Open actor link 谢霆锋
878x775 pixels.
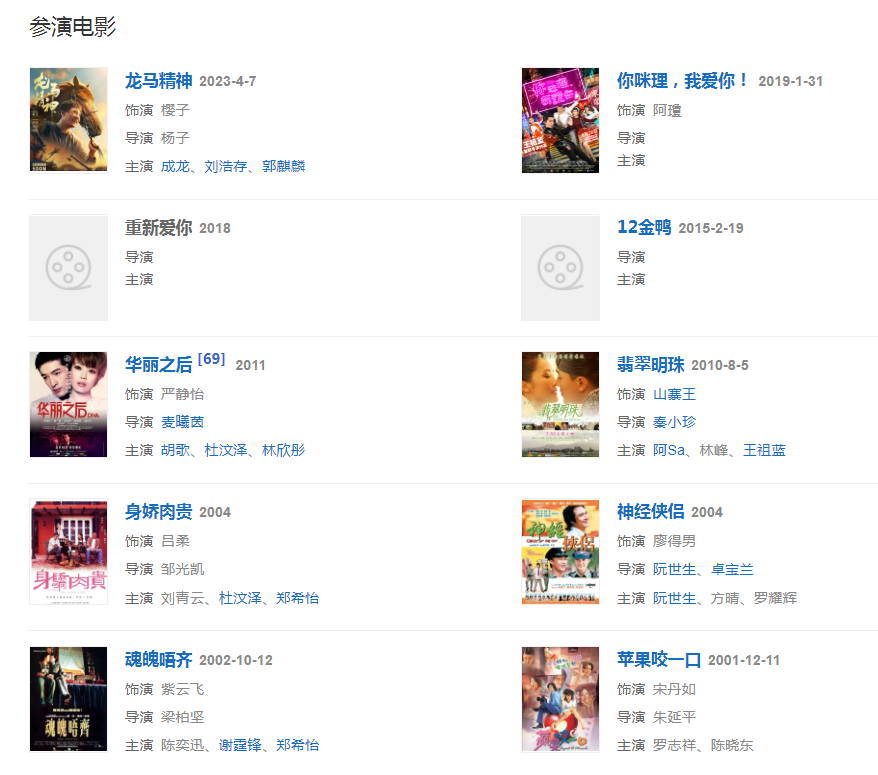click(240, 745)
